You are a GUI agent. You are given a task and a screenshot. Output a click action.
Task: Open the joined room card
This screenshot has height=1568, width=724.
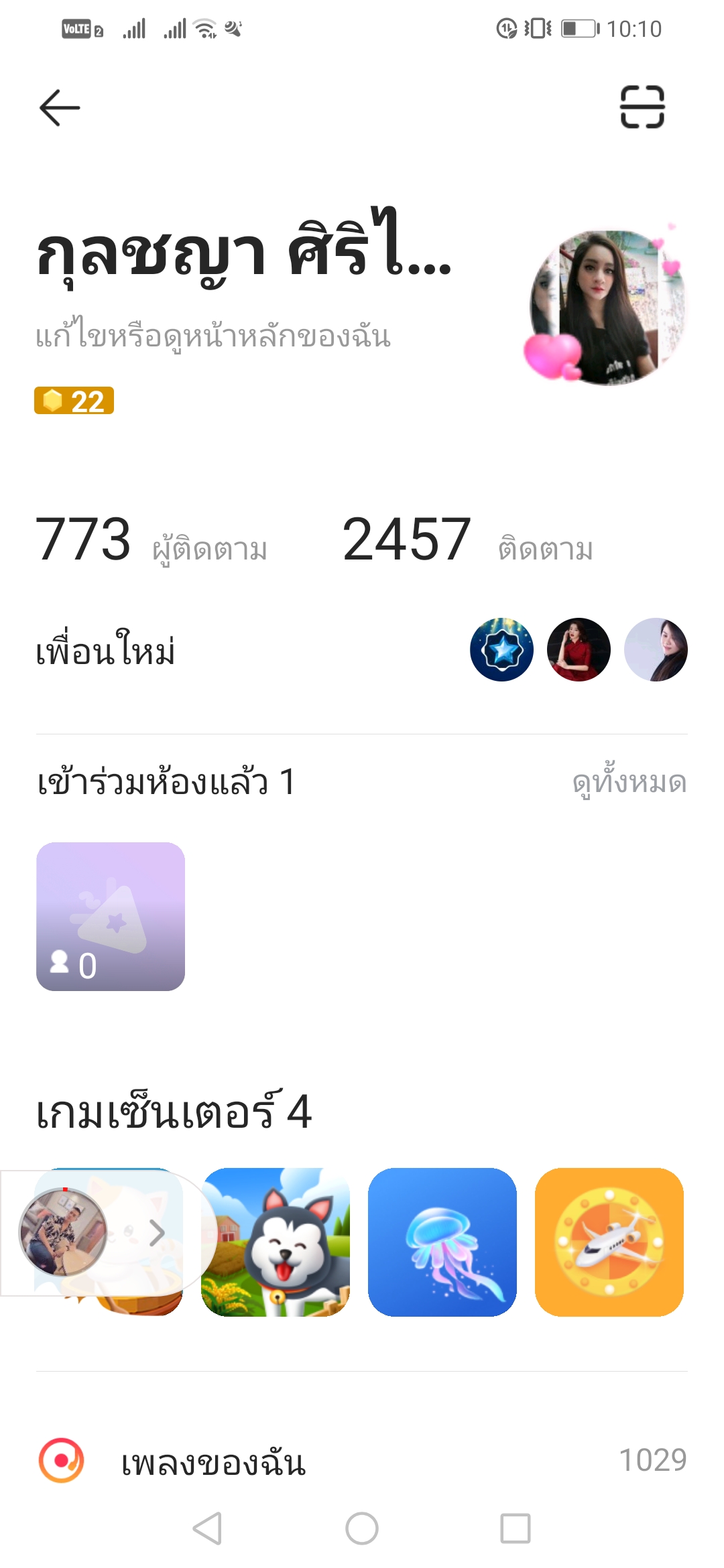[x=111, y=916]
